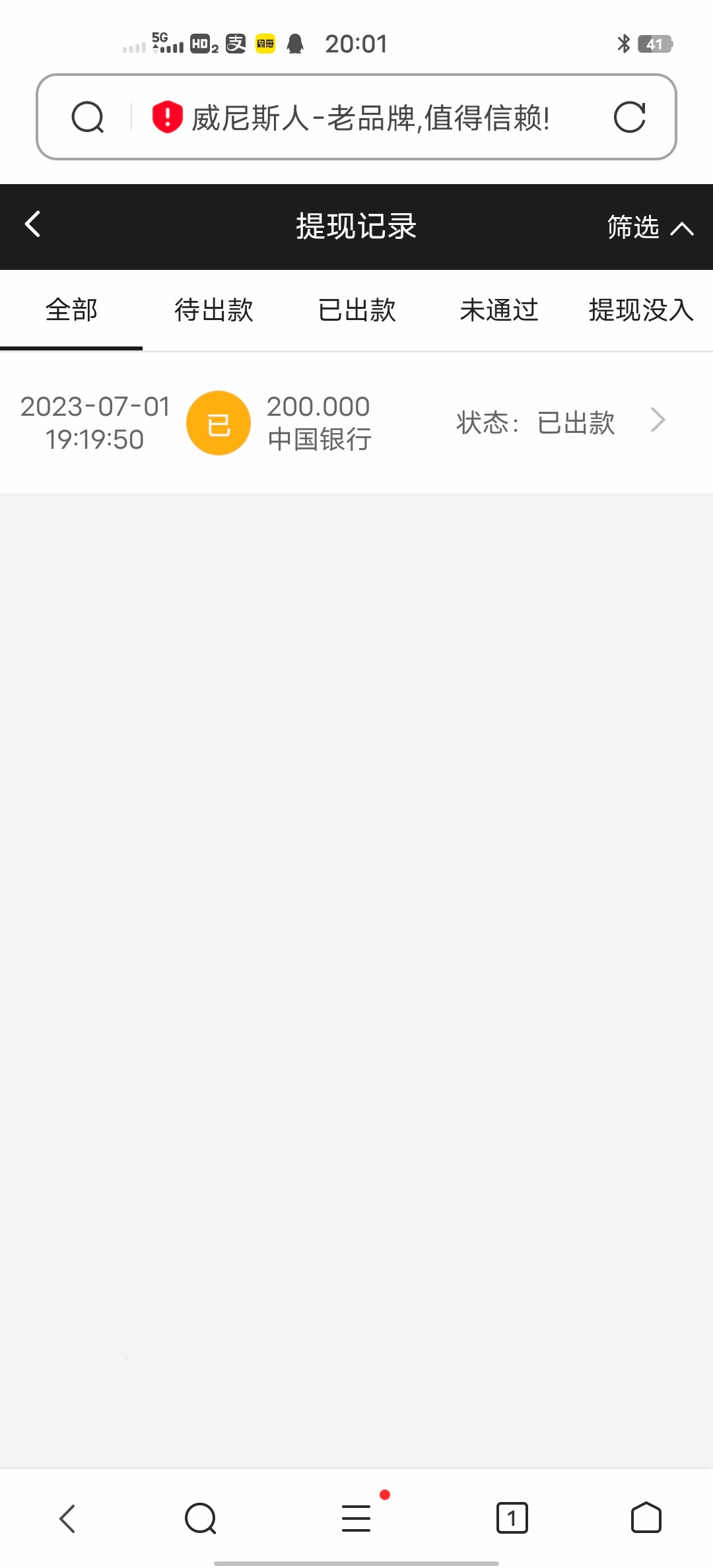Screen dimensions: 713x1568
Task: Select the 已出款 tab
Action: [x=356, y=310]
